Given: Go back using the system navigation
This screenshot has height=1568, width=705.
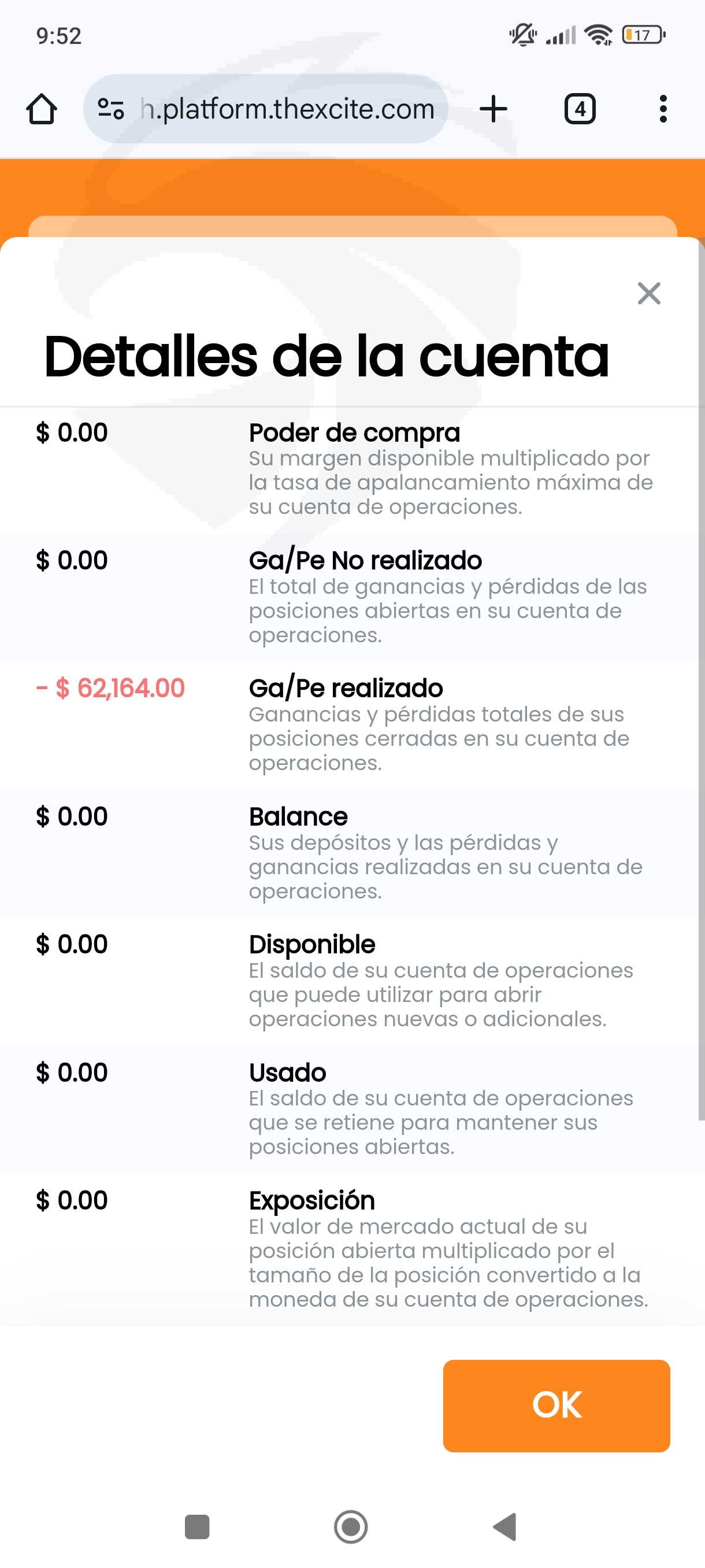Looking at the screenshot, I should pyautogui.click(x=506, y=1526).
